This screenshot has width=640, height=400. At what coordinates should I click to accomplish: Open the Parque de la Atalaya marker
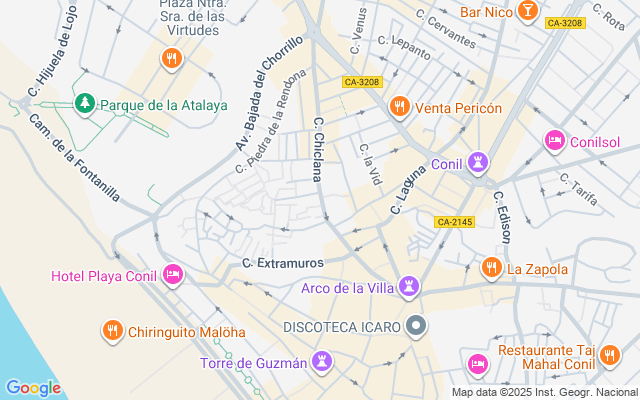pos(87,104)
